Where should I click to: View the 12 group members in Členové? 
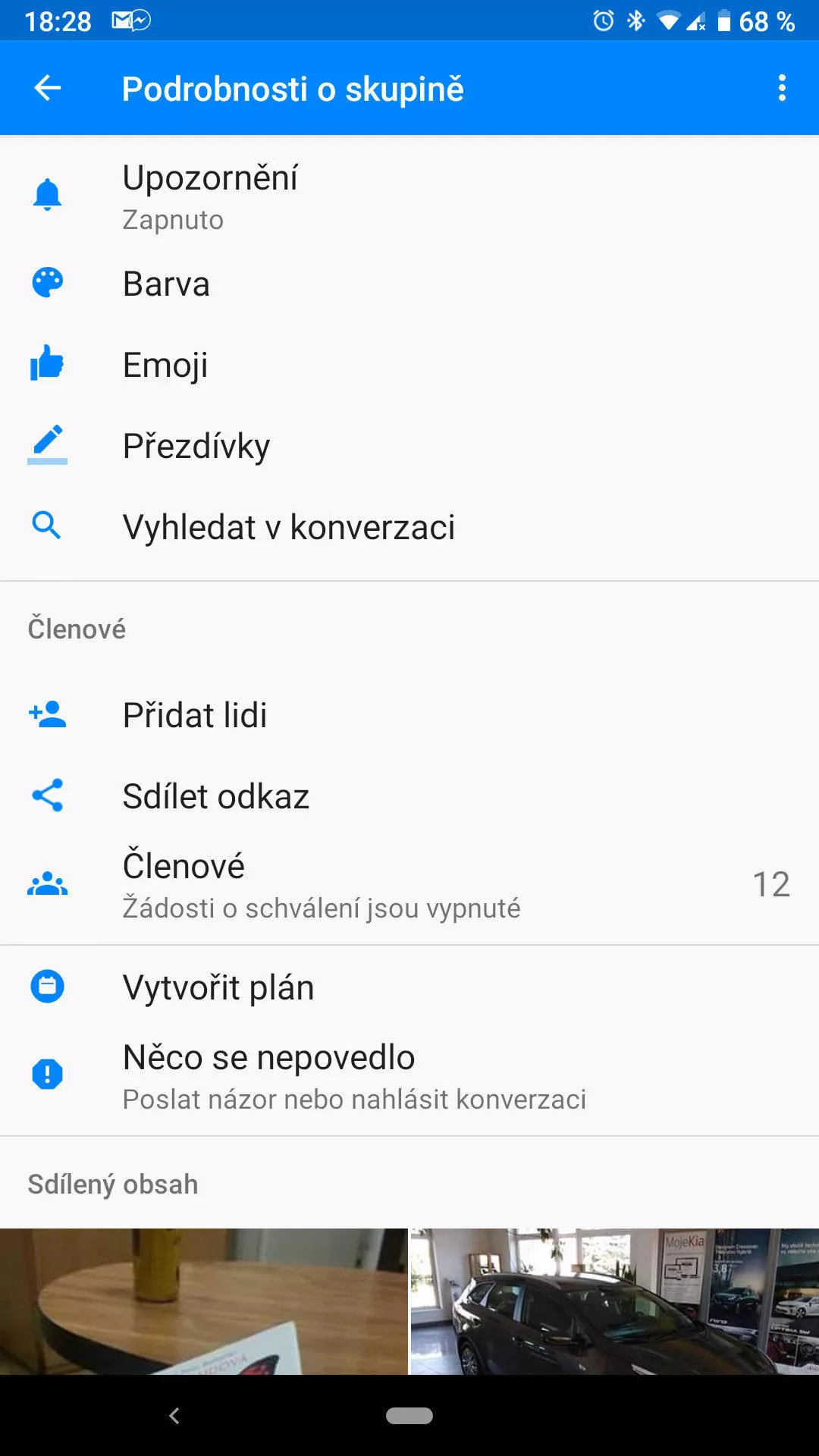click(x=409, y=884)
